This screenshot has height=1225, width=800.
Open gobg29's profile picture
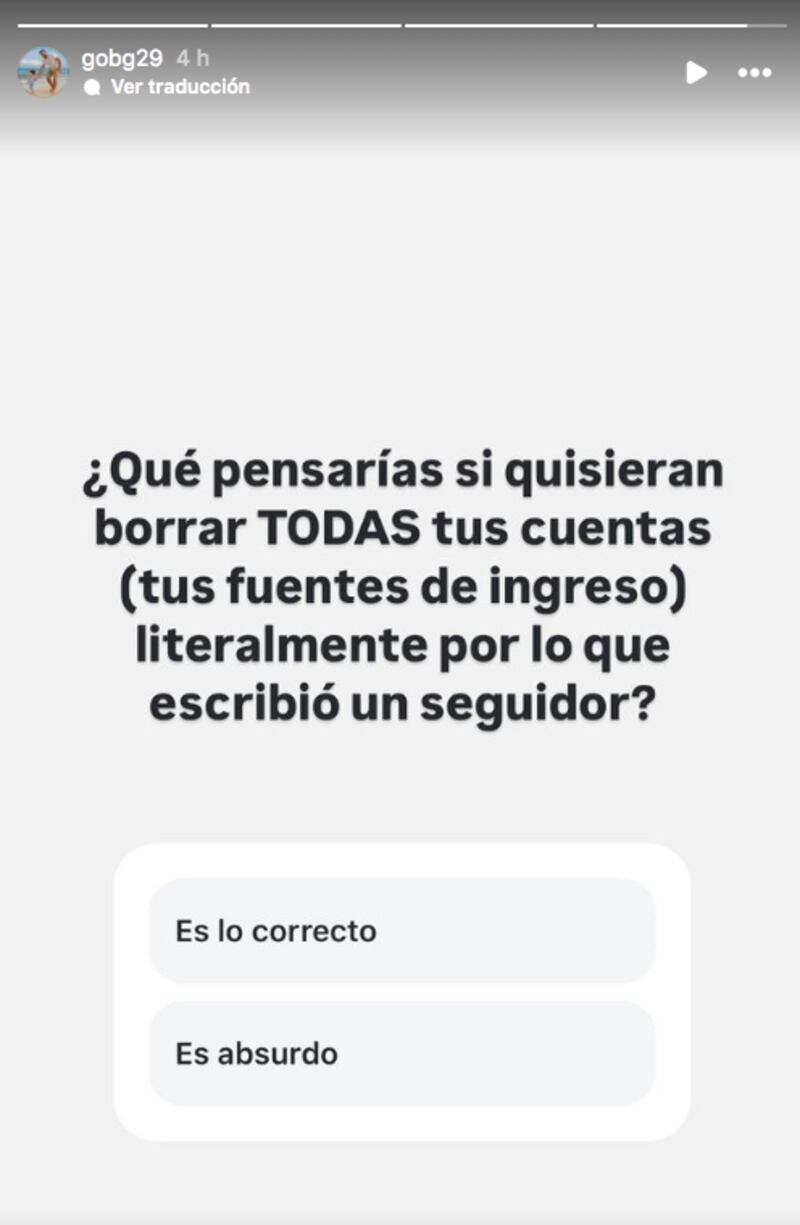[x=43, y=72]
